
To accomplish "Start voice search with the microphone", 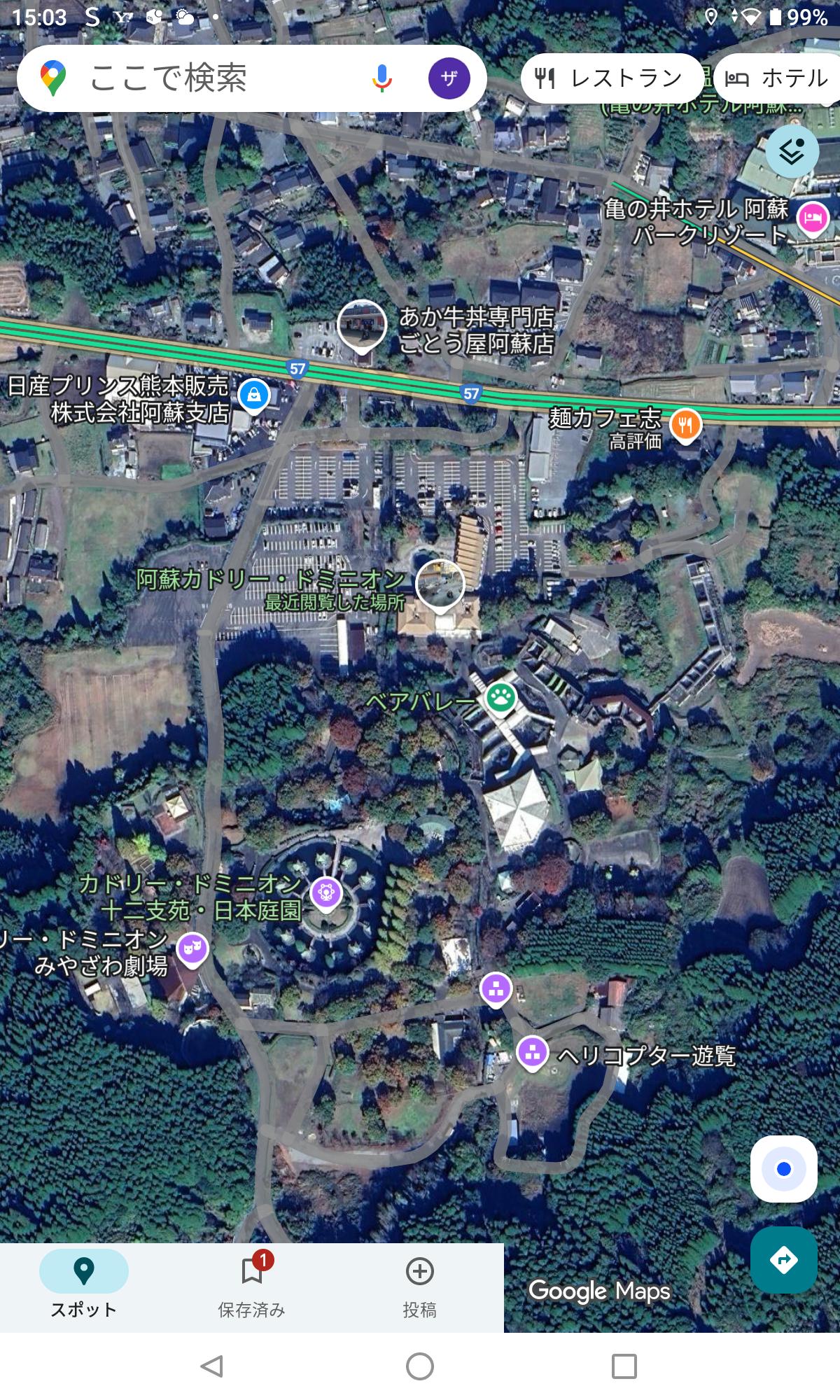I will pyautogui.click(x=381, y=78).
